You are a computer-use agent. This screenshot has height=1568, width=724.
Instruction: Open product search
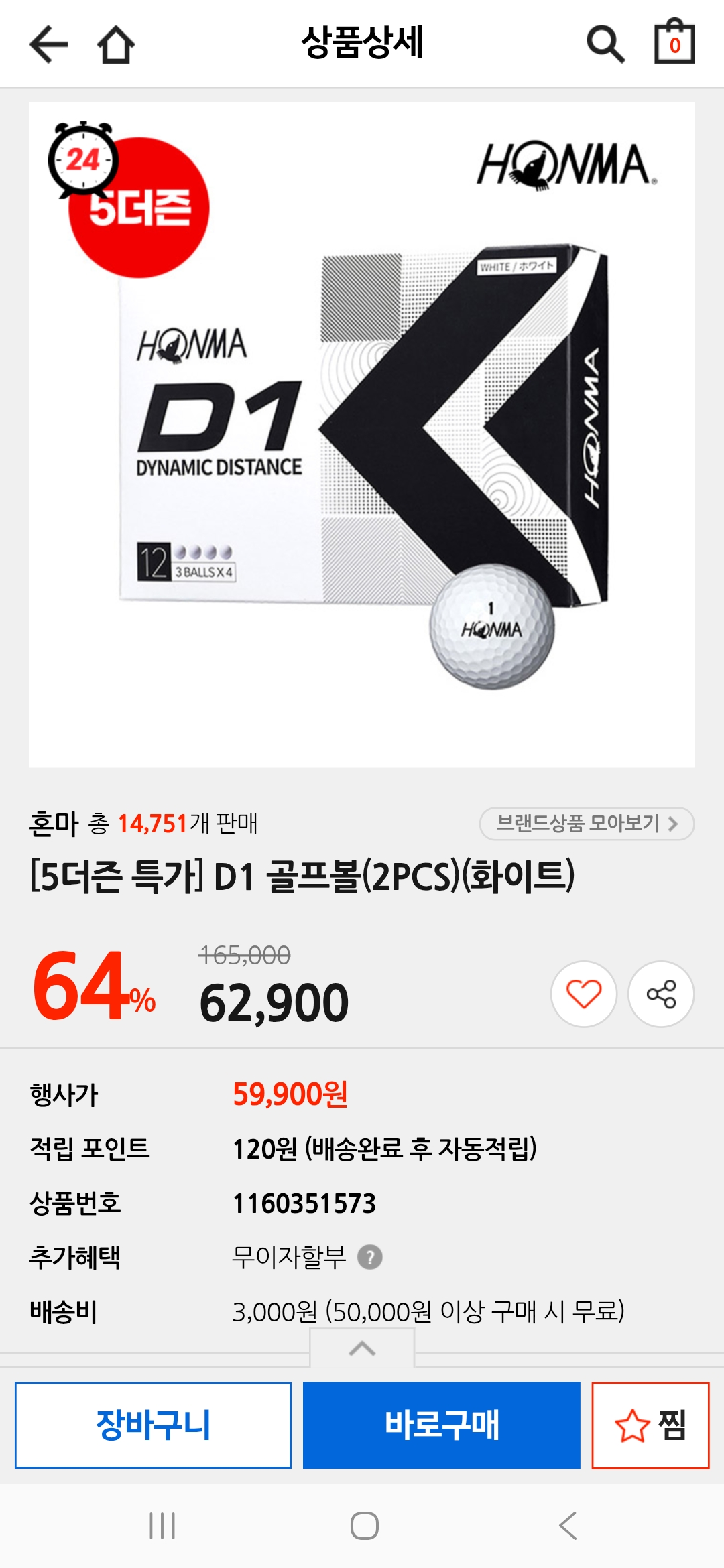coord(605,44)
